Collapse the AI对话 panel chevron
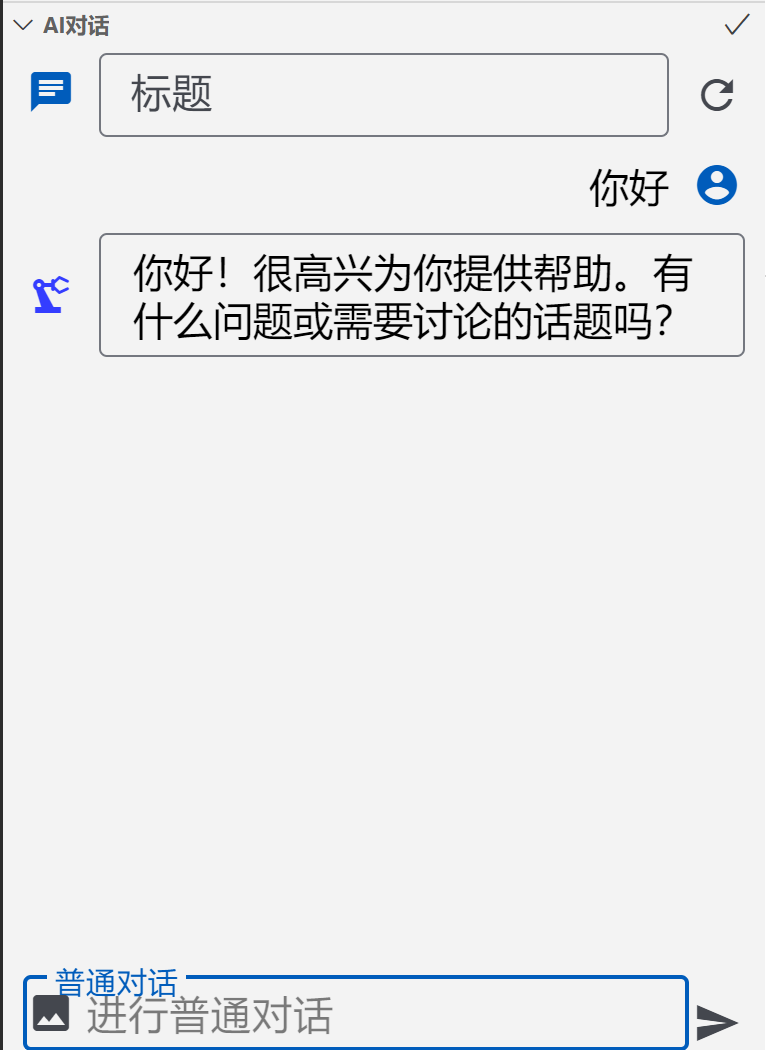Screen dimensions: 766x1050 click(x=23, y=26)
